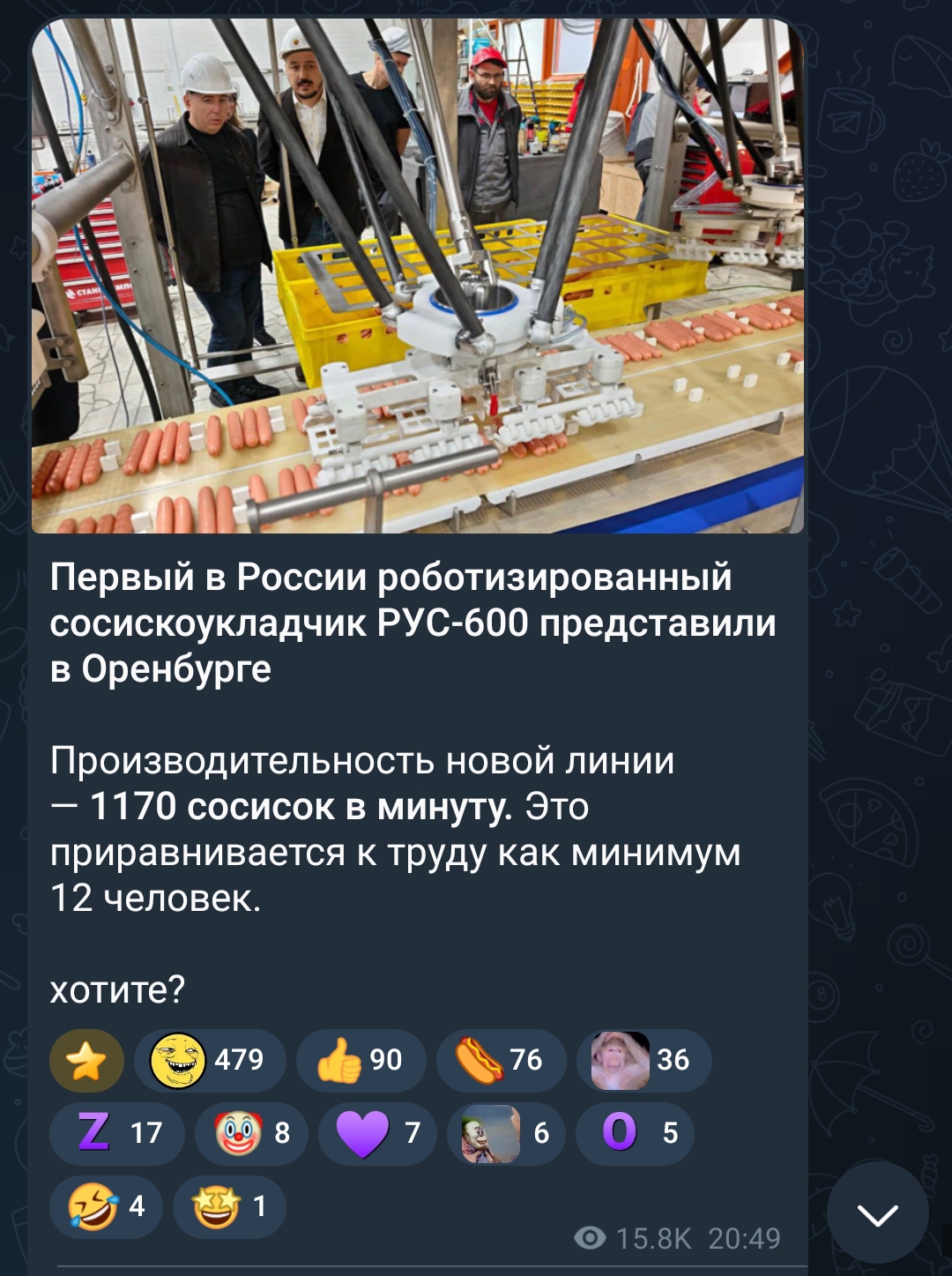React with the clown face showing 8
The height and width of the screenshot is (1276, 952).
(x=251, y=1132)
